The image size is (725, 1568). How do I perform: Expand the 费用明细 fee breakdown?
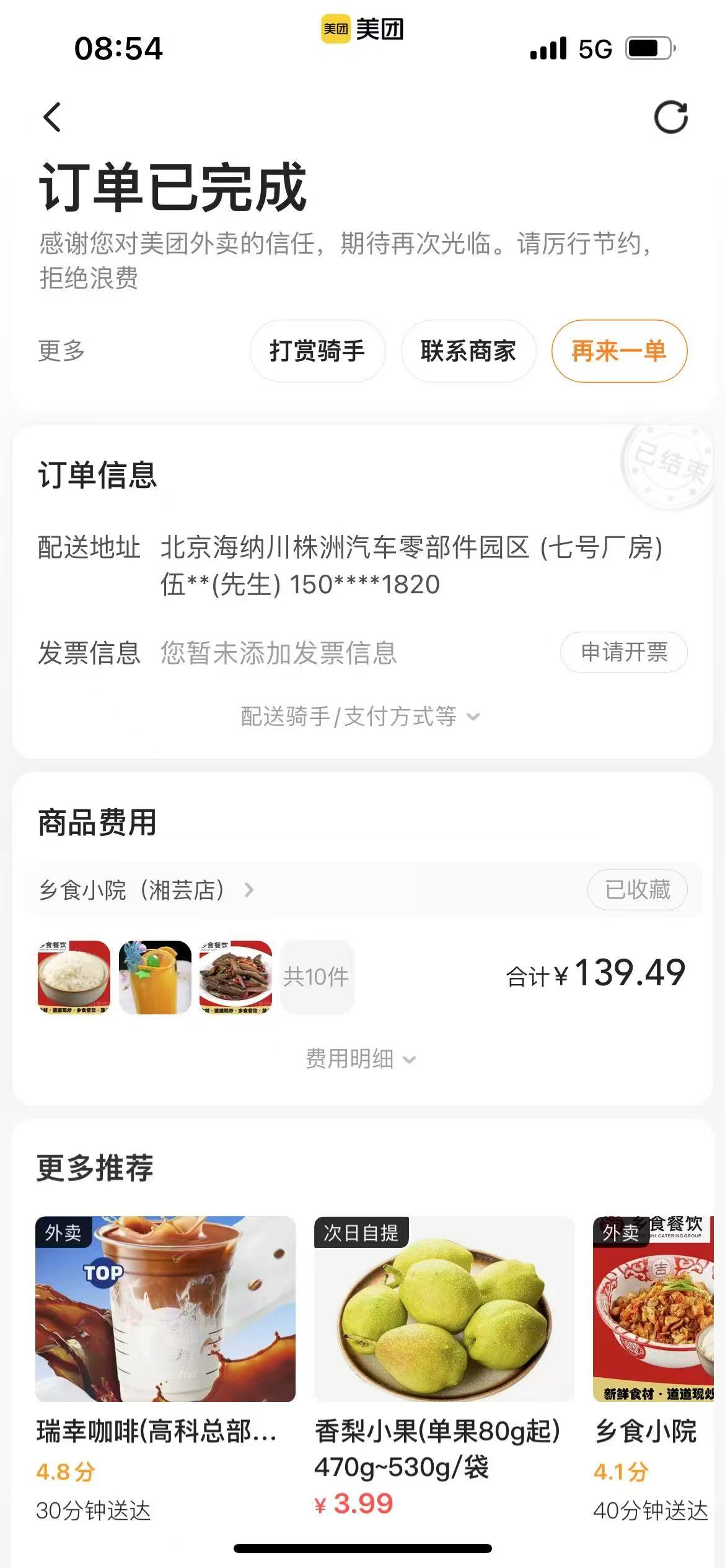(x=361, y=1059)
